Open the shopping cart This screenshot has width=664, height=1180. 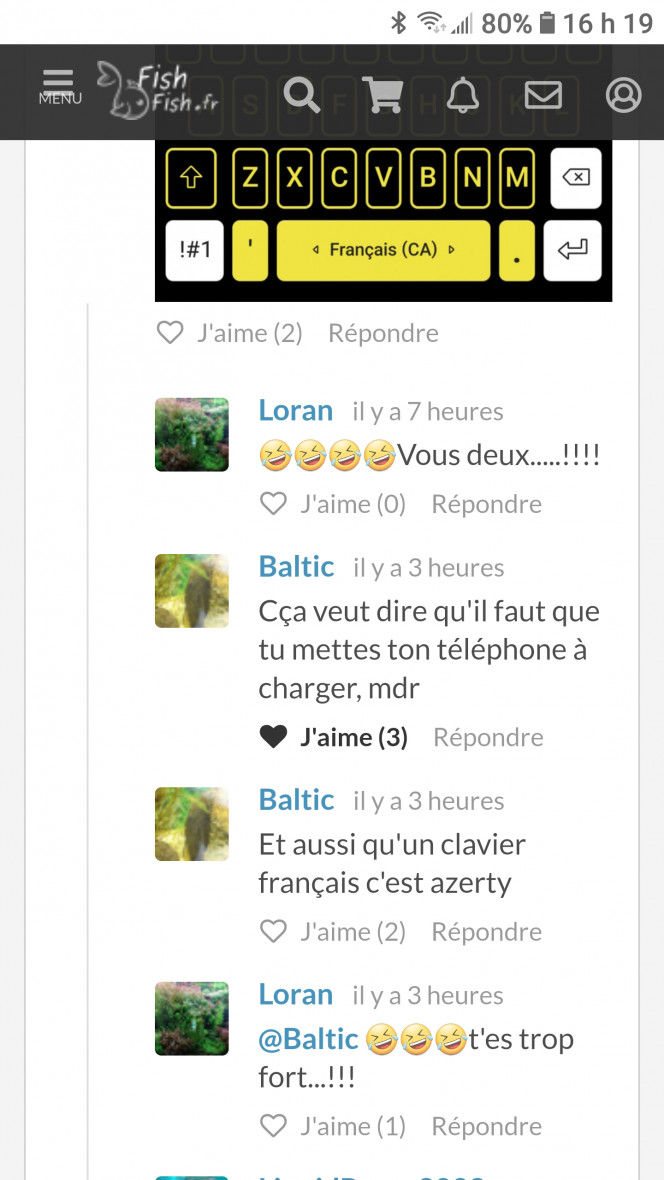point(381,95)
